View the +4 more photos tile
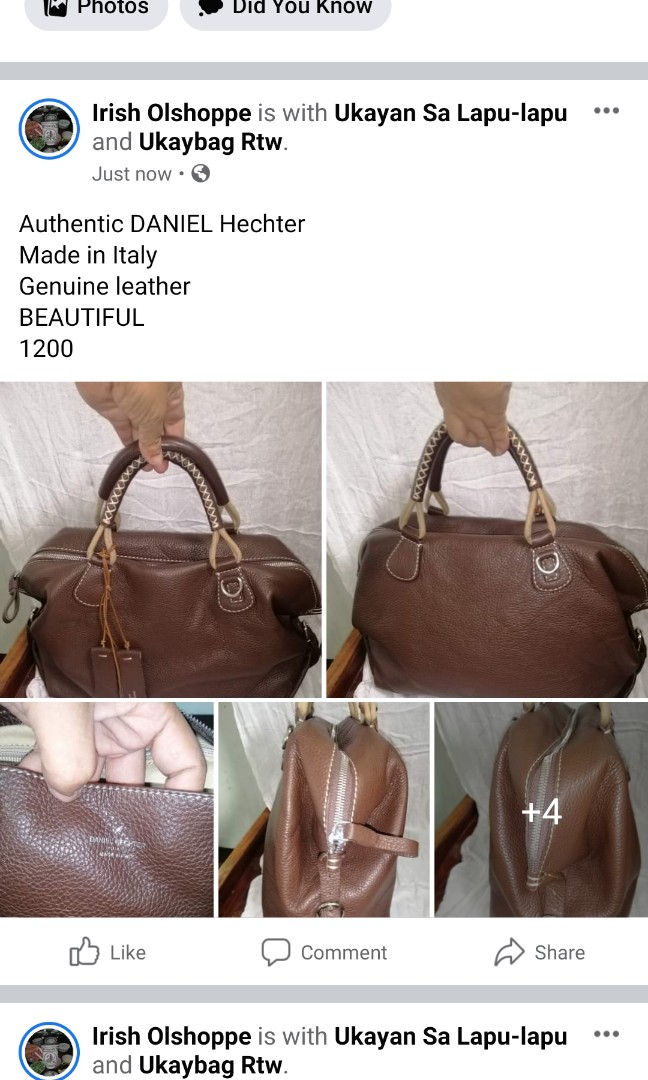Image resolution: width=648 pixels, height=1080 pixels. coord(541,809)
